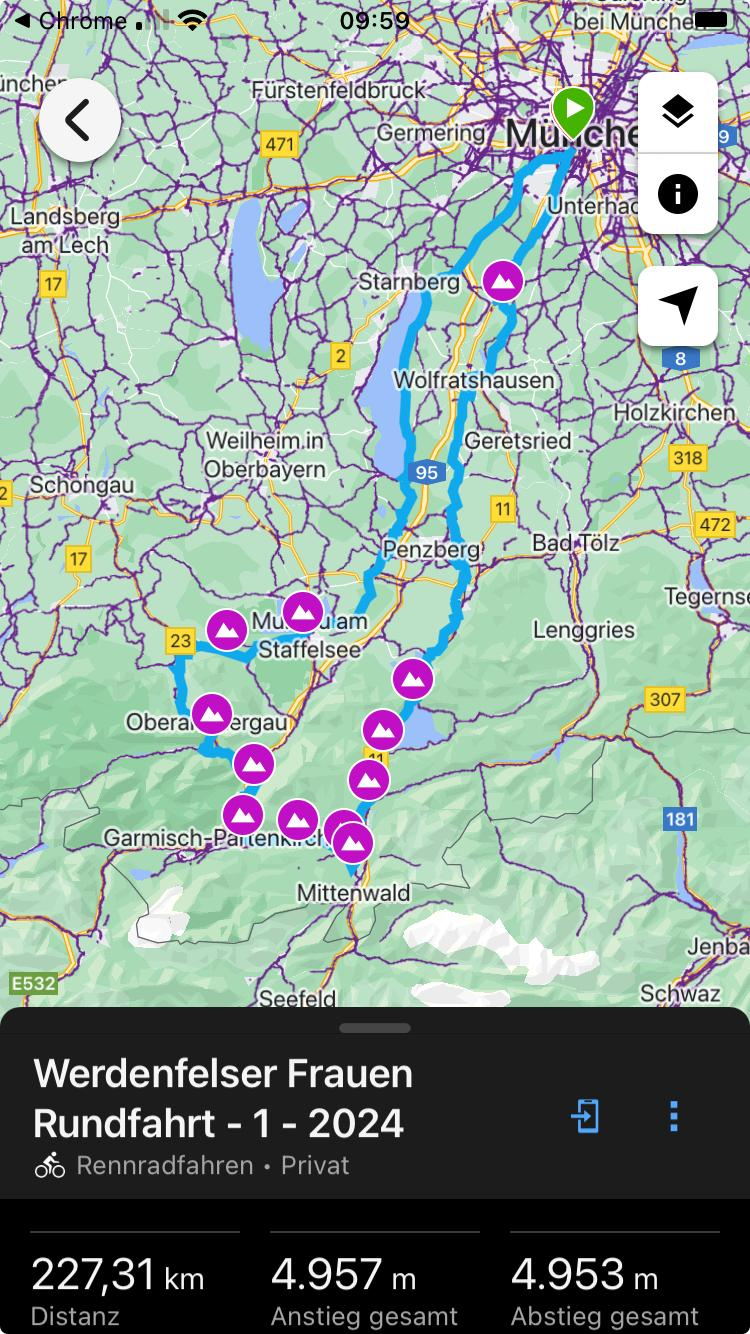Return to Chrome via the status bar link
Viewport: 750px width, 1334px height.
click(70, 20)
